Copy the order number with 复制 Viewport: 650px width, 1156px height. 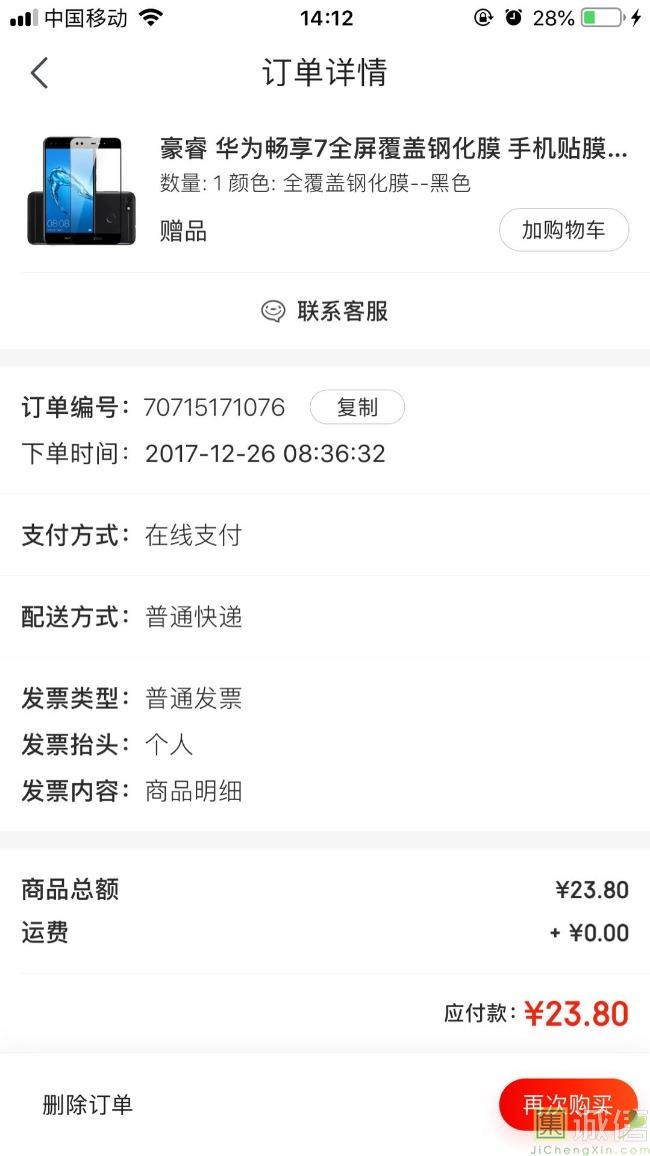click(x=357, y=407)
